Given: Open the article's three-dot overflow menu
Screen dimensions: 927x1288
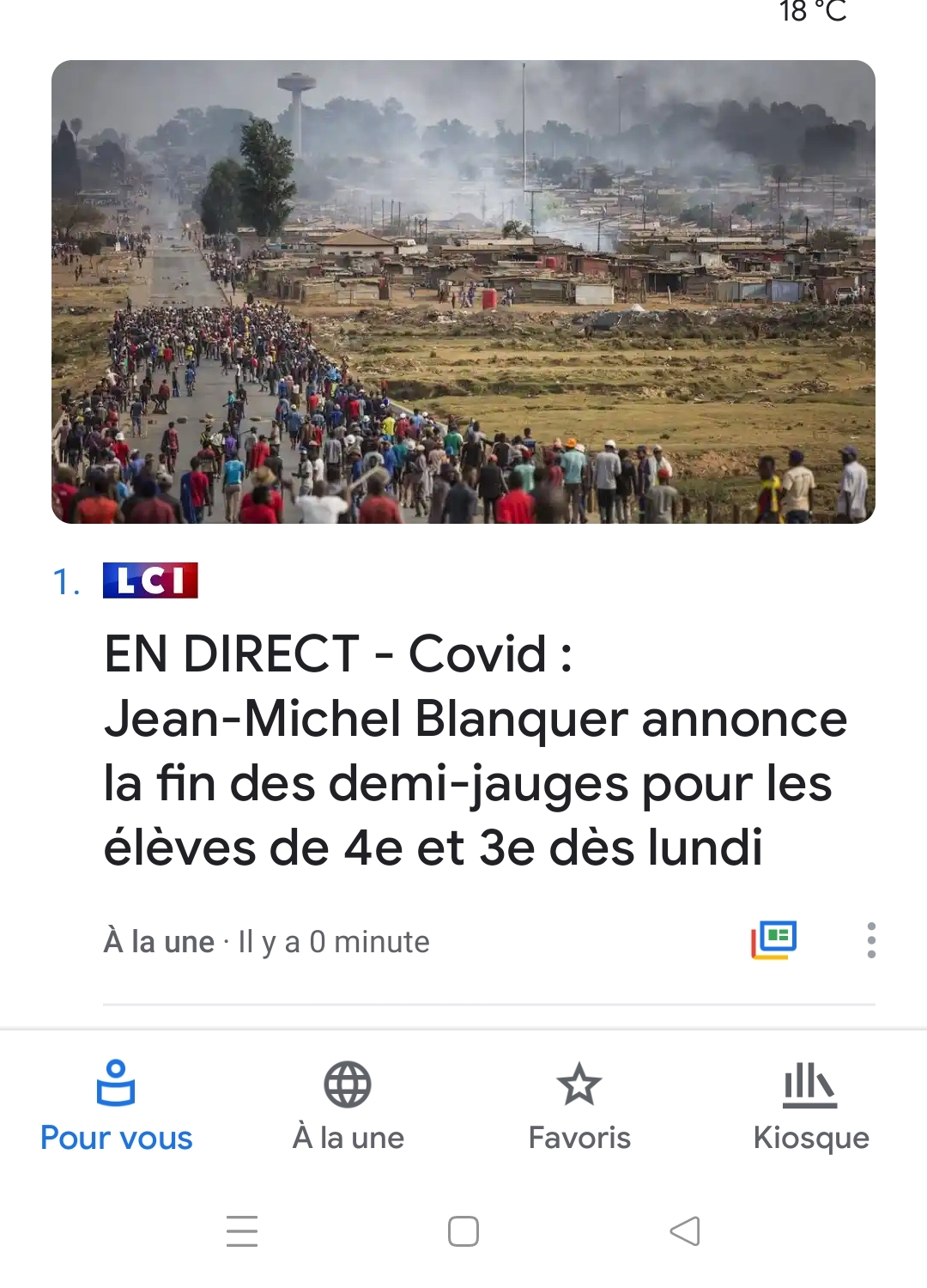Looking at the screenshot, I should 871,940.
